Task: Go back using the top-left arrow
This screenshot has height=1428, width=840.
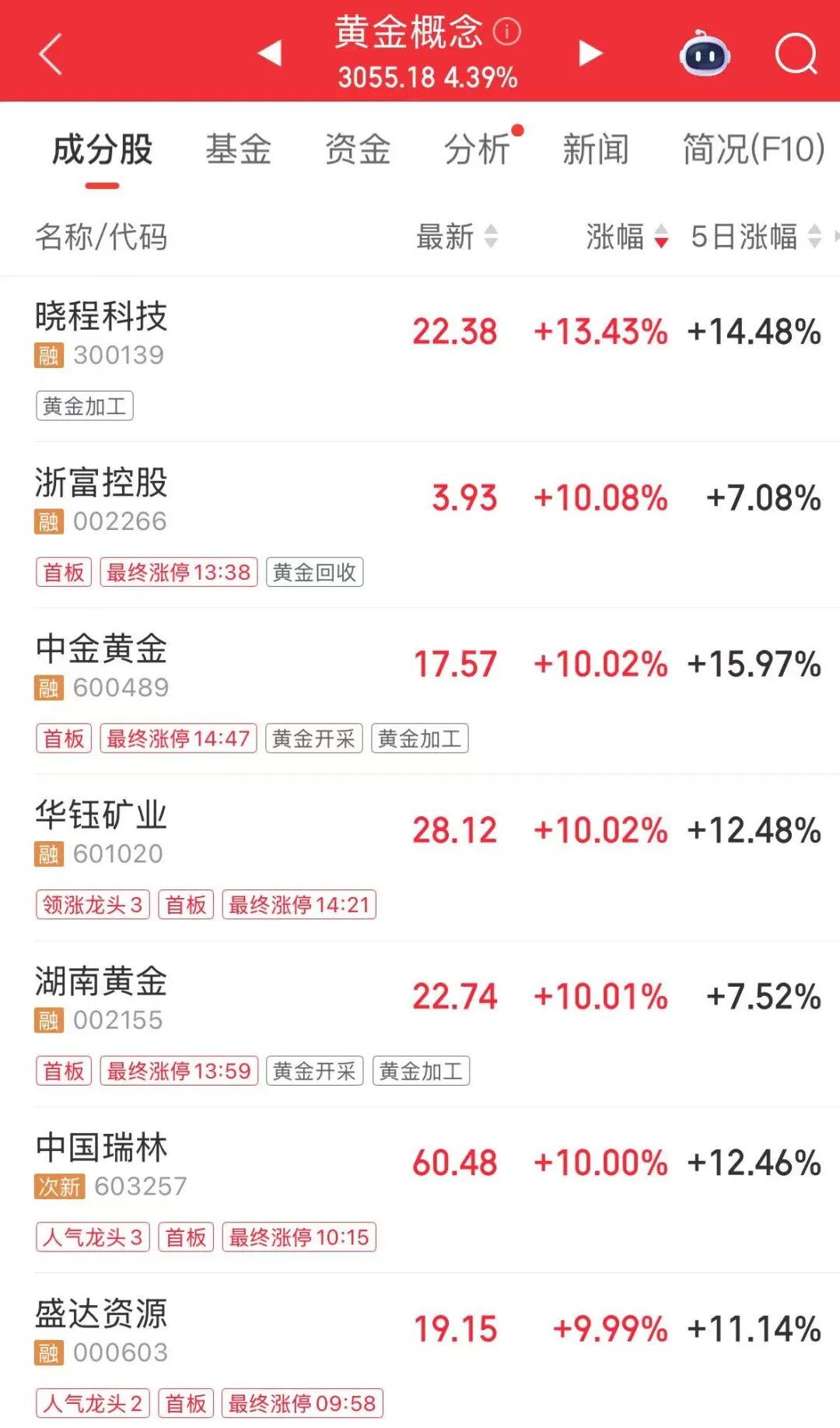Action: pyautogui.click(x=51, y=54)
